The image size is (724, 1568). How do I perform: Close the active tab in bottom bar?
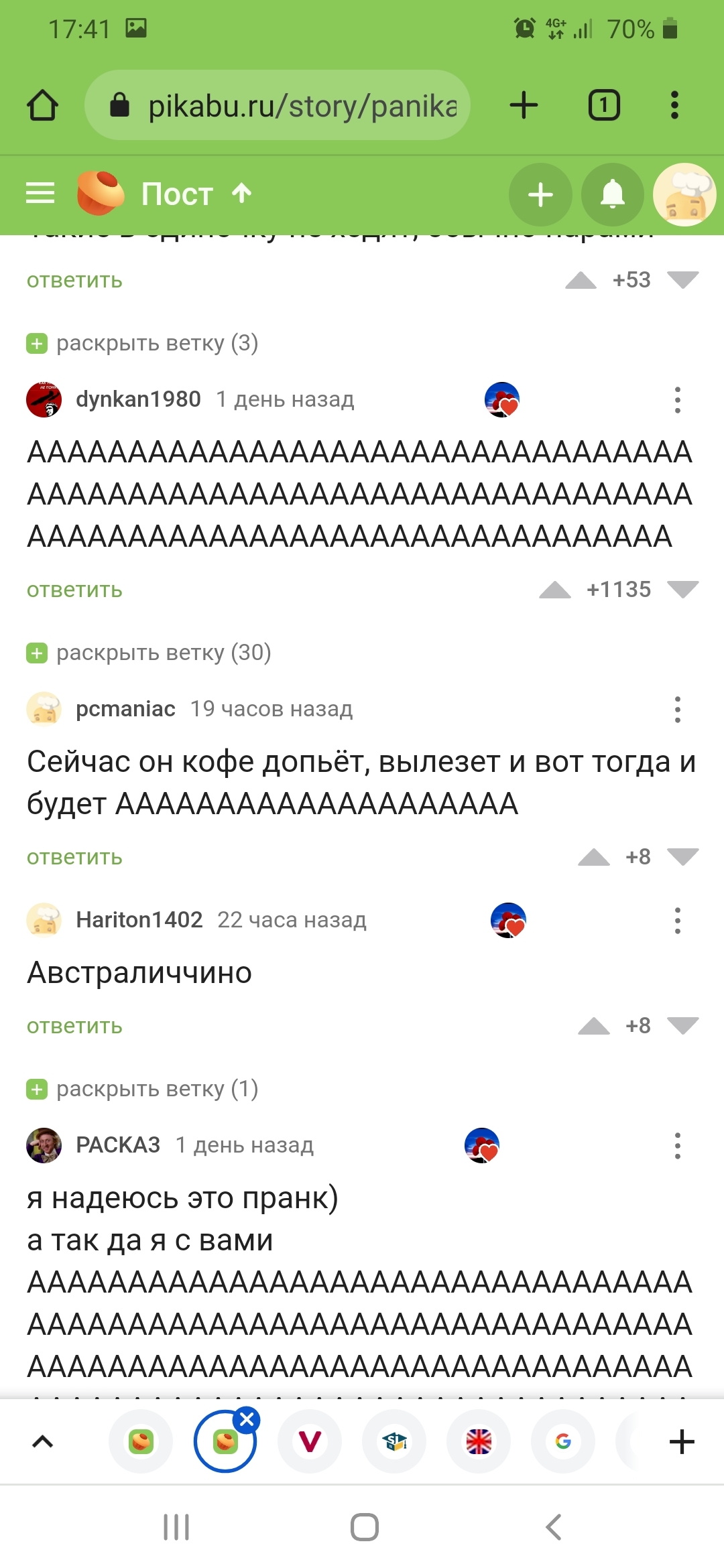247,1419
